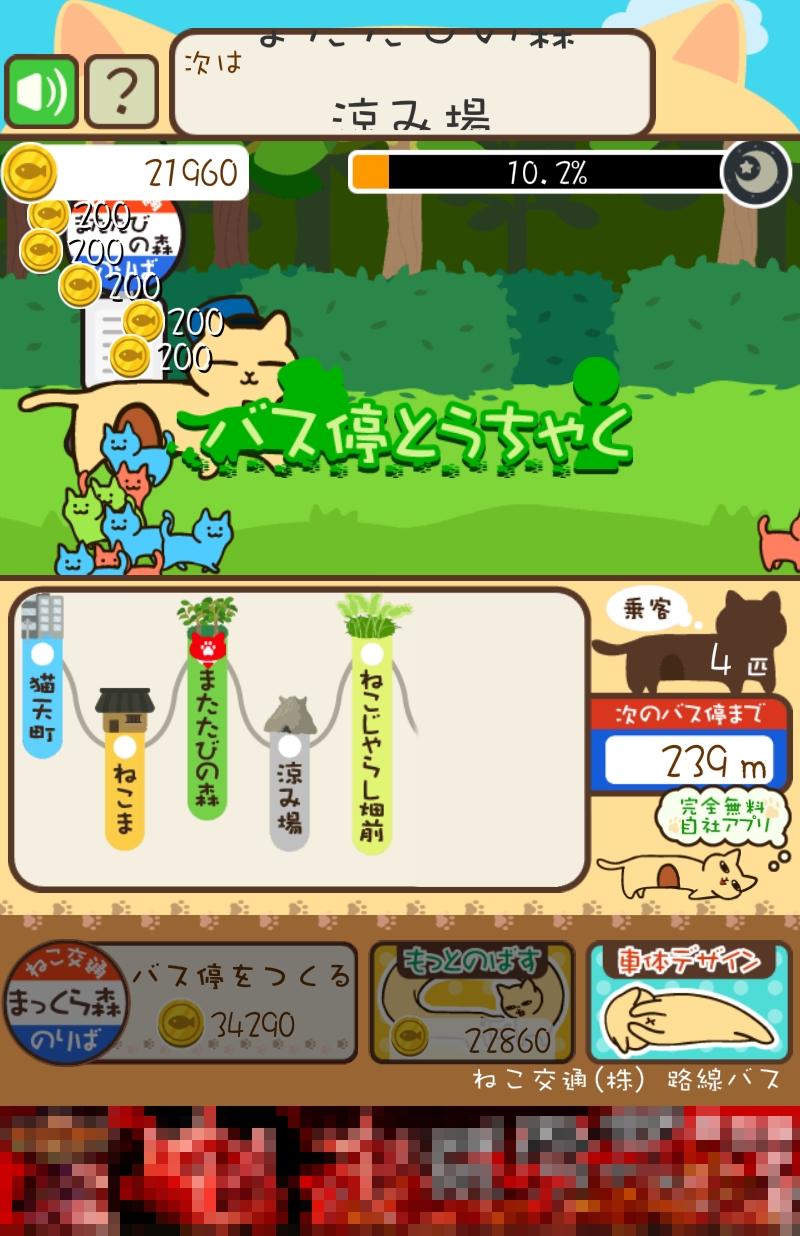Toggle the sound speaker button

[x=42, y=91]
